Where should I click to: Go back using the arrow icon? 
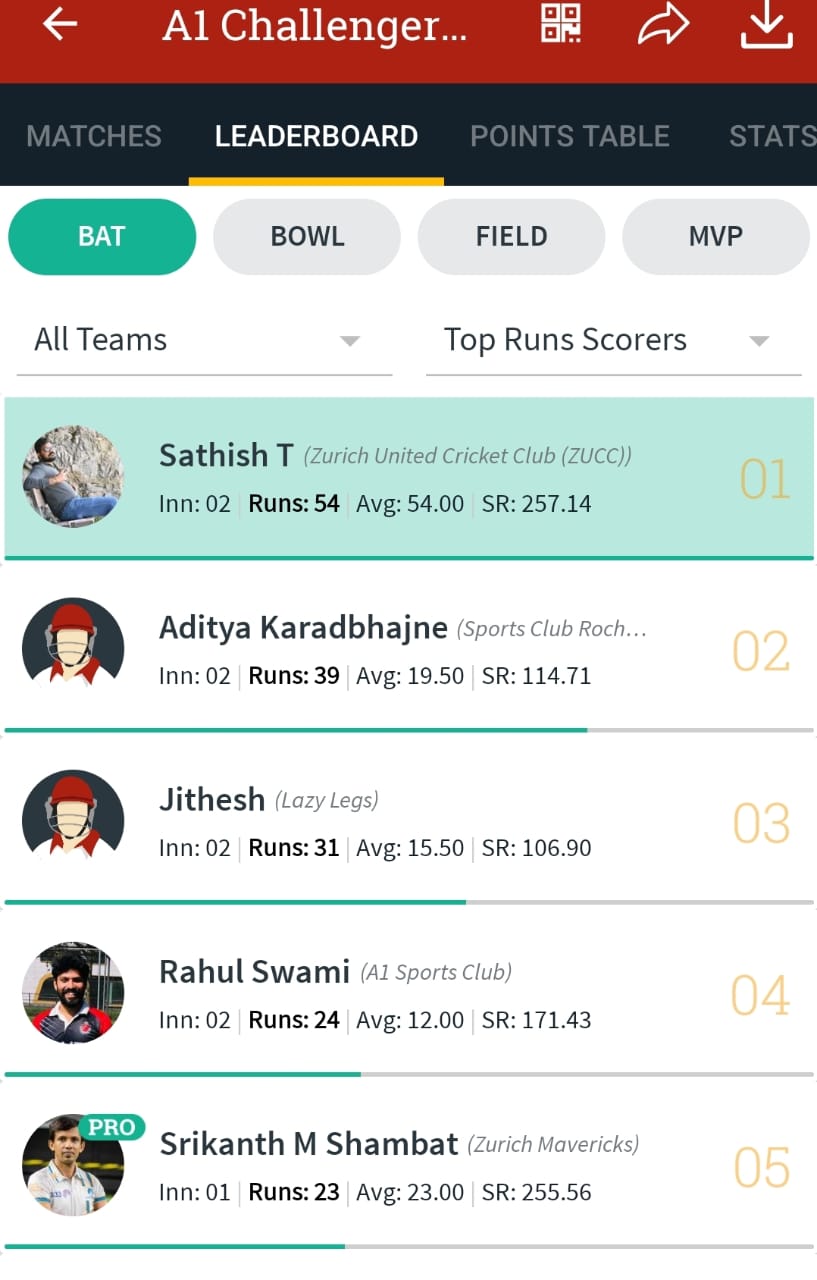[x=60, y=26]
